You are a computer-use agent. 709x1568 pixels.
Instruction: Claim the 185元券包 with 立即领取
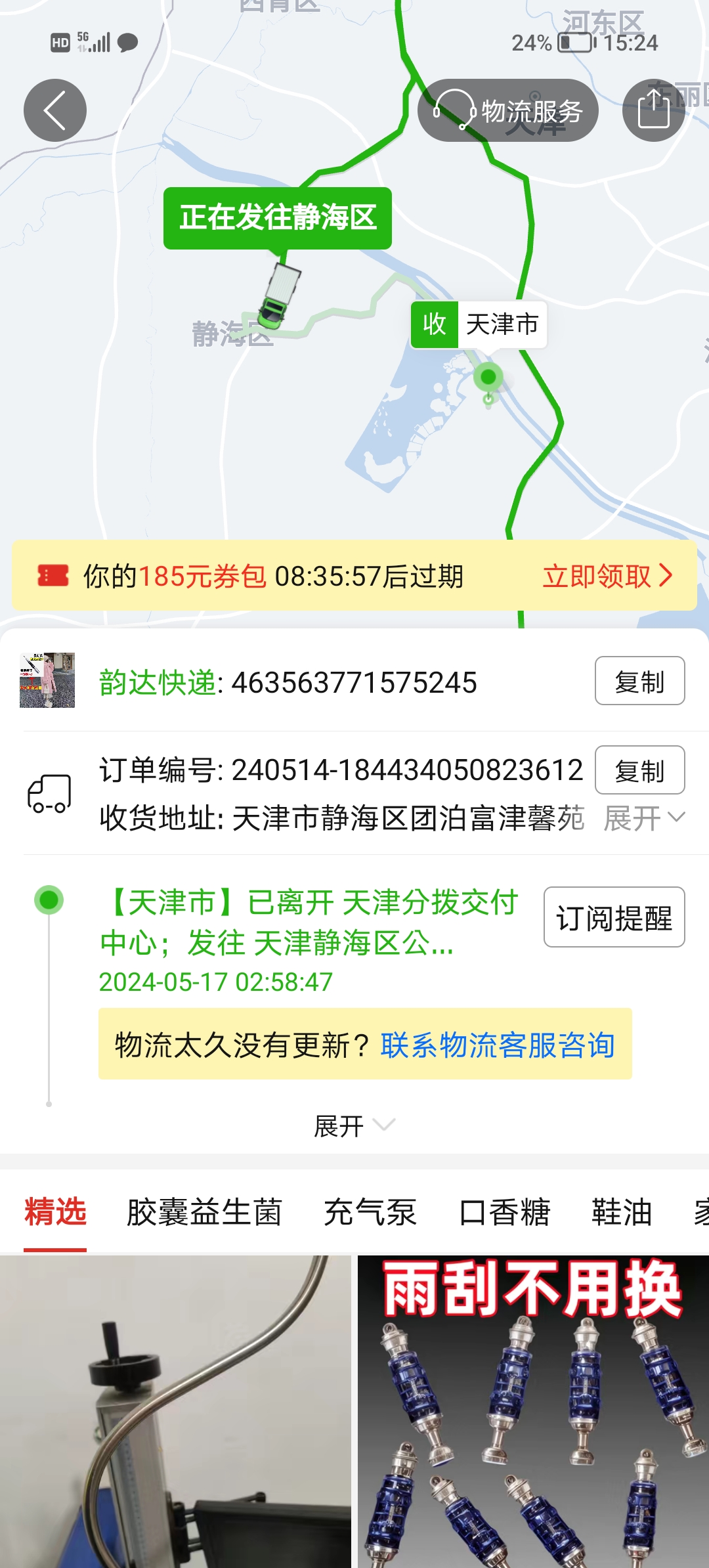pyautogui.click(x=607, y=576)
